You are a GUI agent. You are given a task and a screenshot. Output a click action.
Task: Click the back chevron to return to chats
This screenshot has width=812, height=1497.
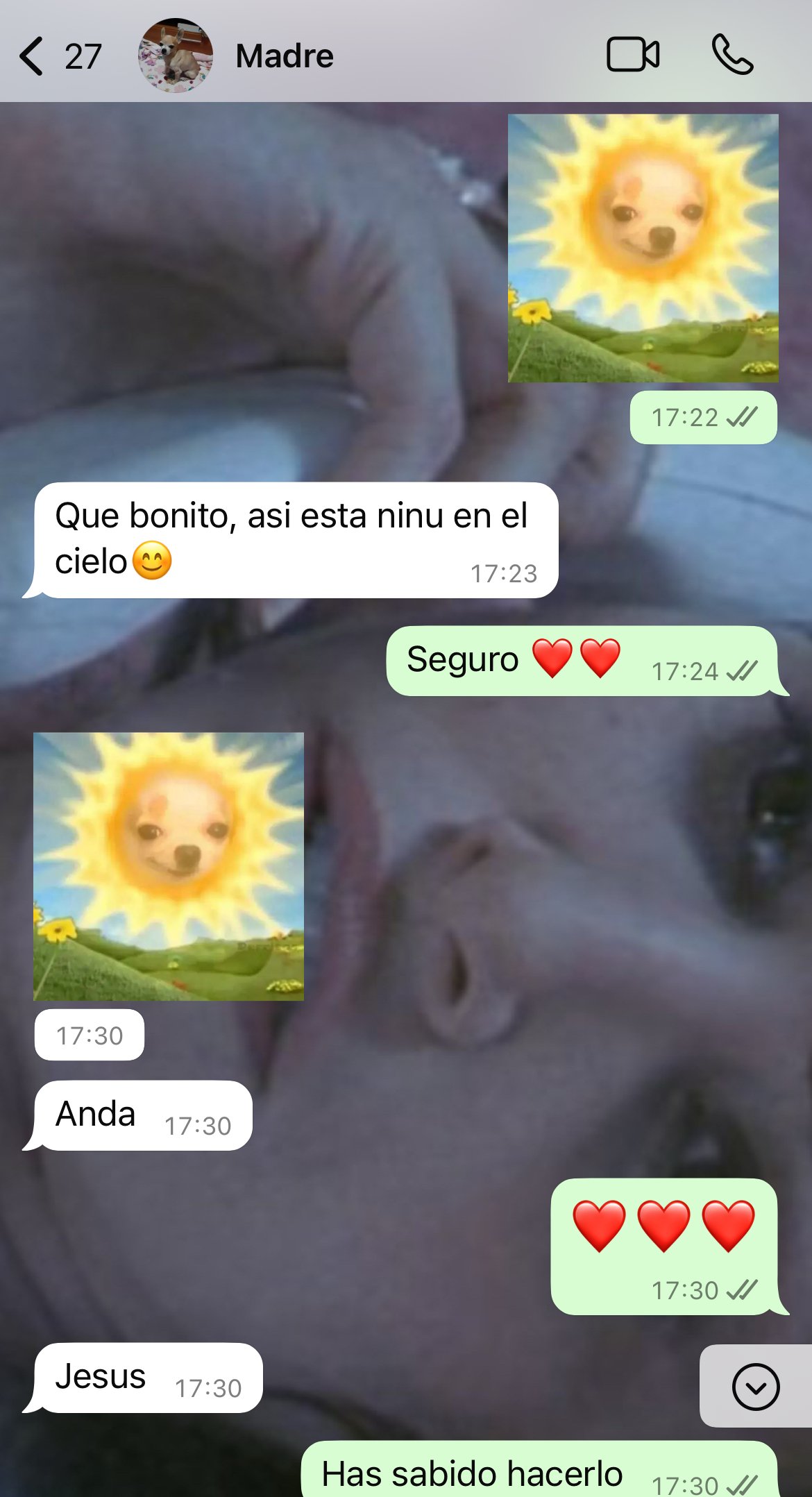31,56
